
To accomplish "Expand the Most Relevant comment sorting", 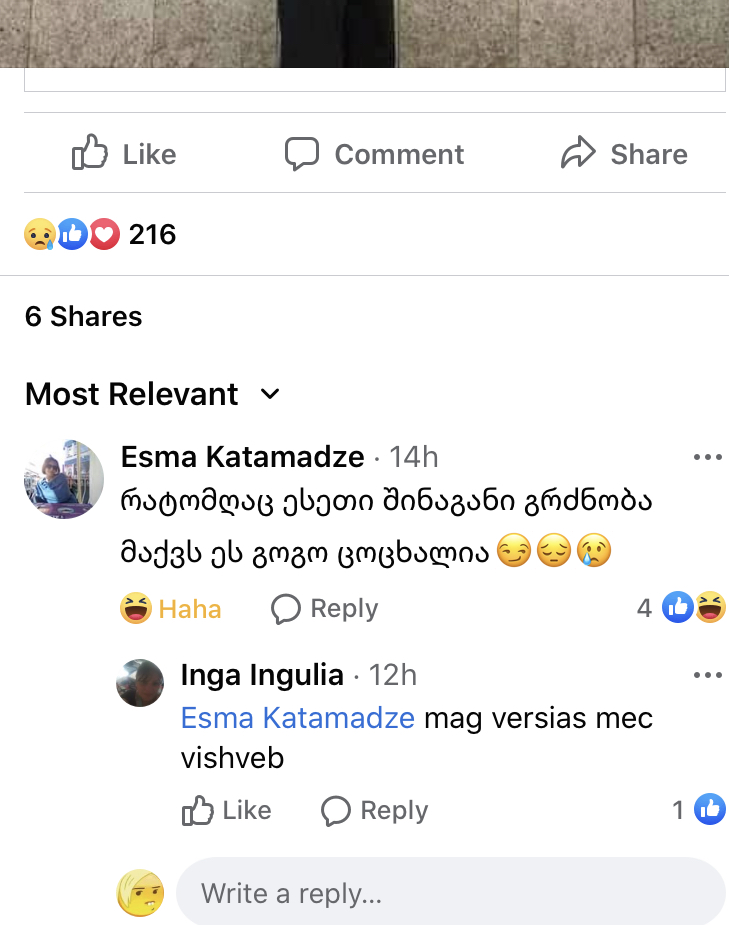I will click(152, 394).
